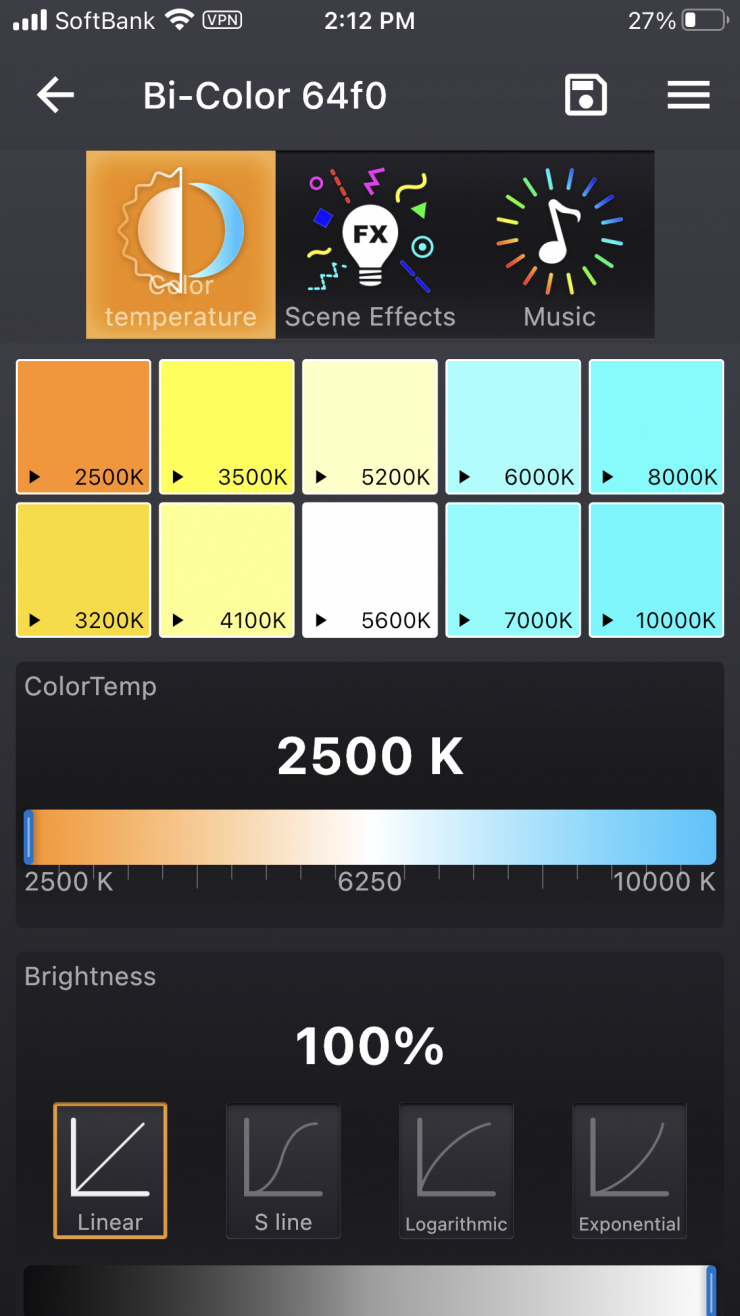
Task: Select the S line brightness curve
Action: (283, 1171)
